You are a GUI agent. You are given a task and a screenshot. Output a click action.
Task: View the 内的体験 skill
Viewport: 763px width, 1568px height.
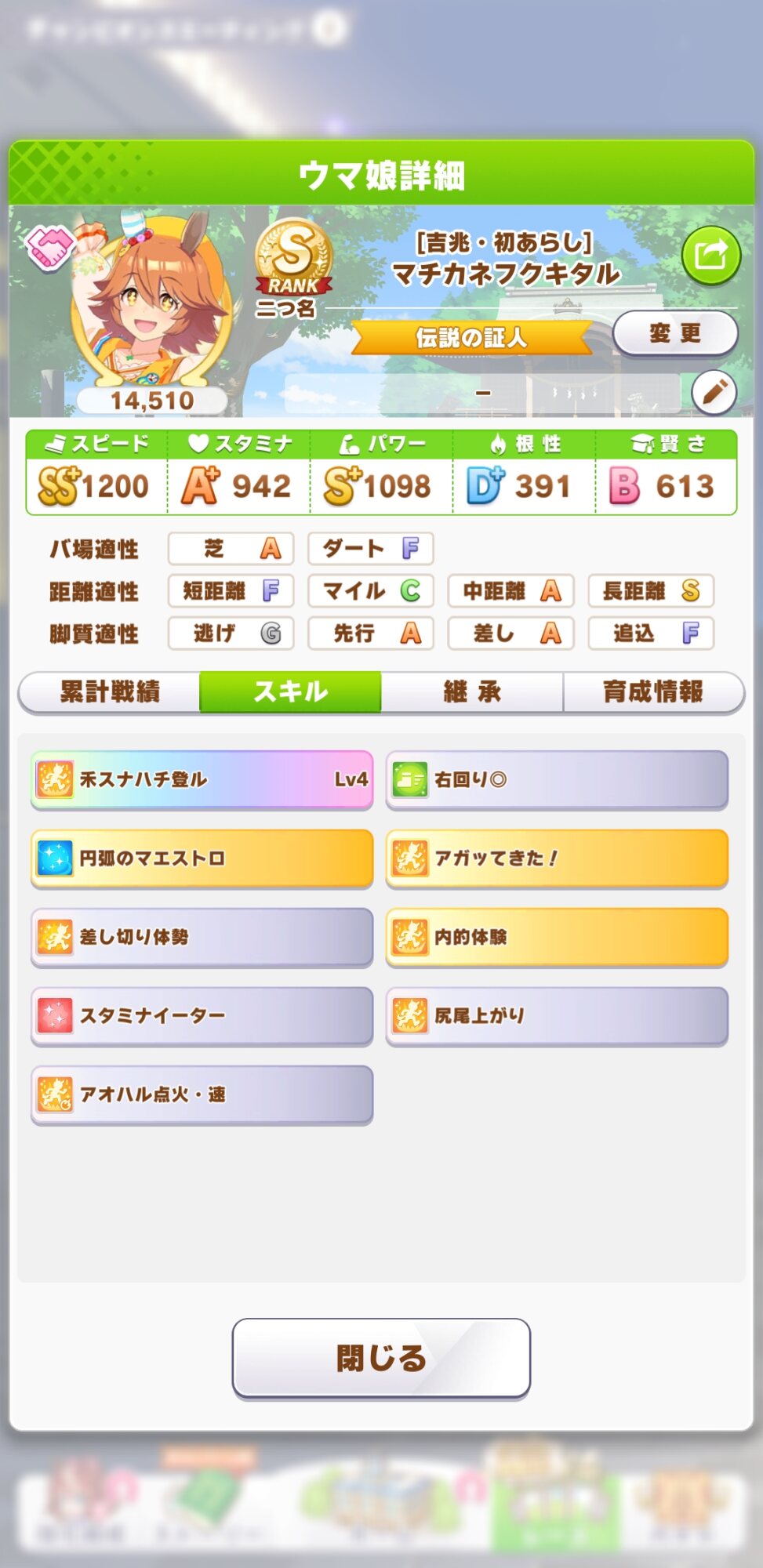pos(557,937)
